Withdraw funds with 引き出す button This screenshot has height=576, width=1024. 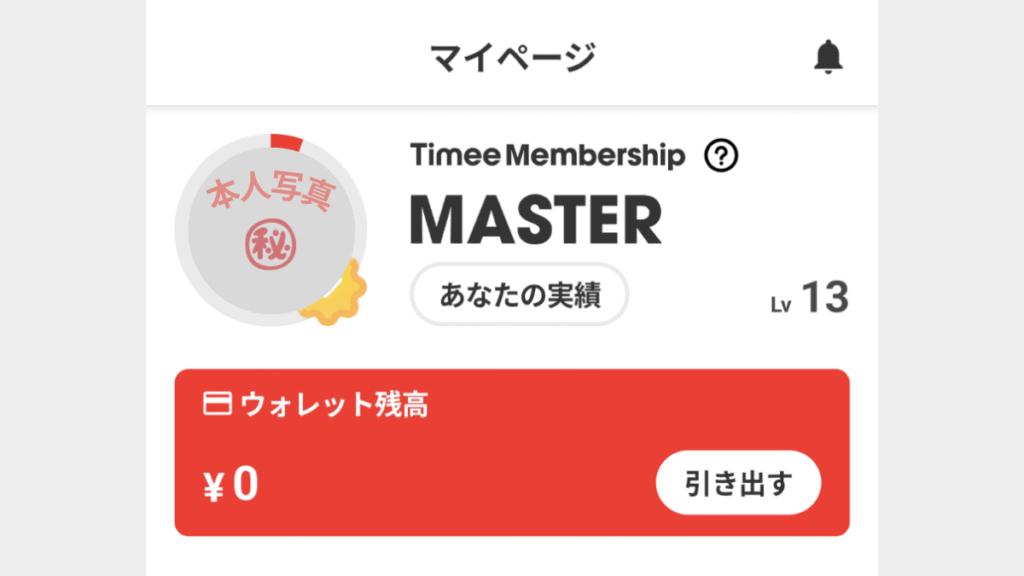pos(738,483)
